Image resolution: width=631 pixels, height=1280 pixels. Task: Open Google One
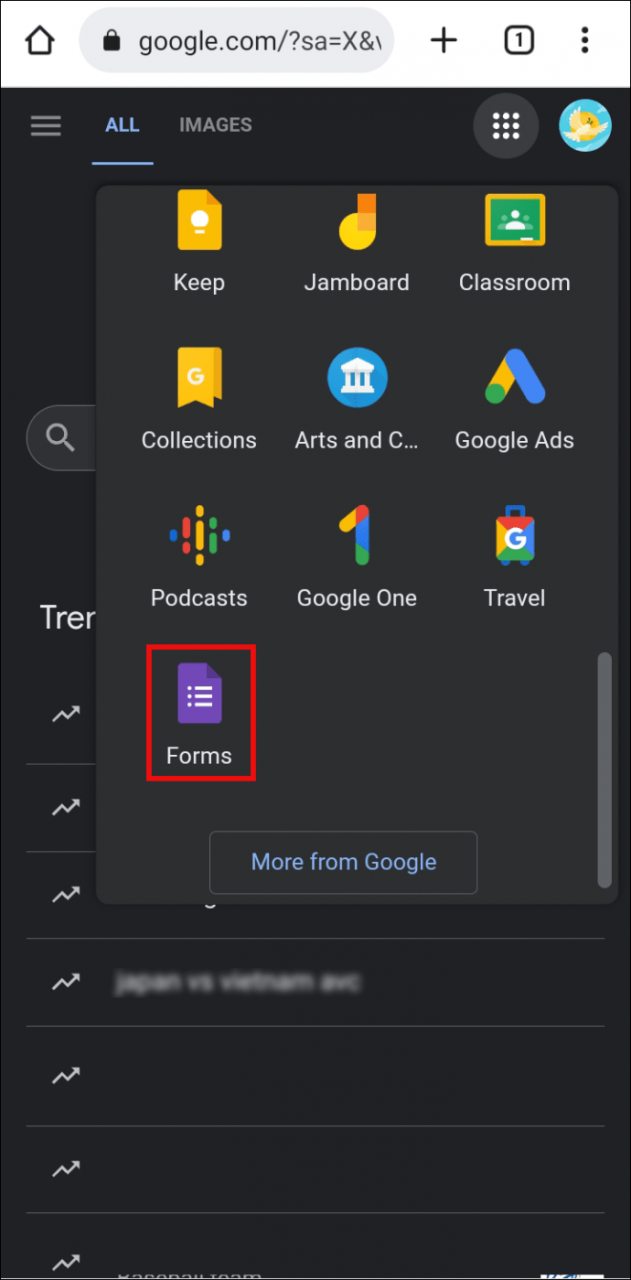click(357, 557)
